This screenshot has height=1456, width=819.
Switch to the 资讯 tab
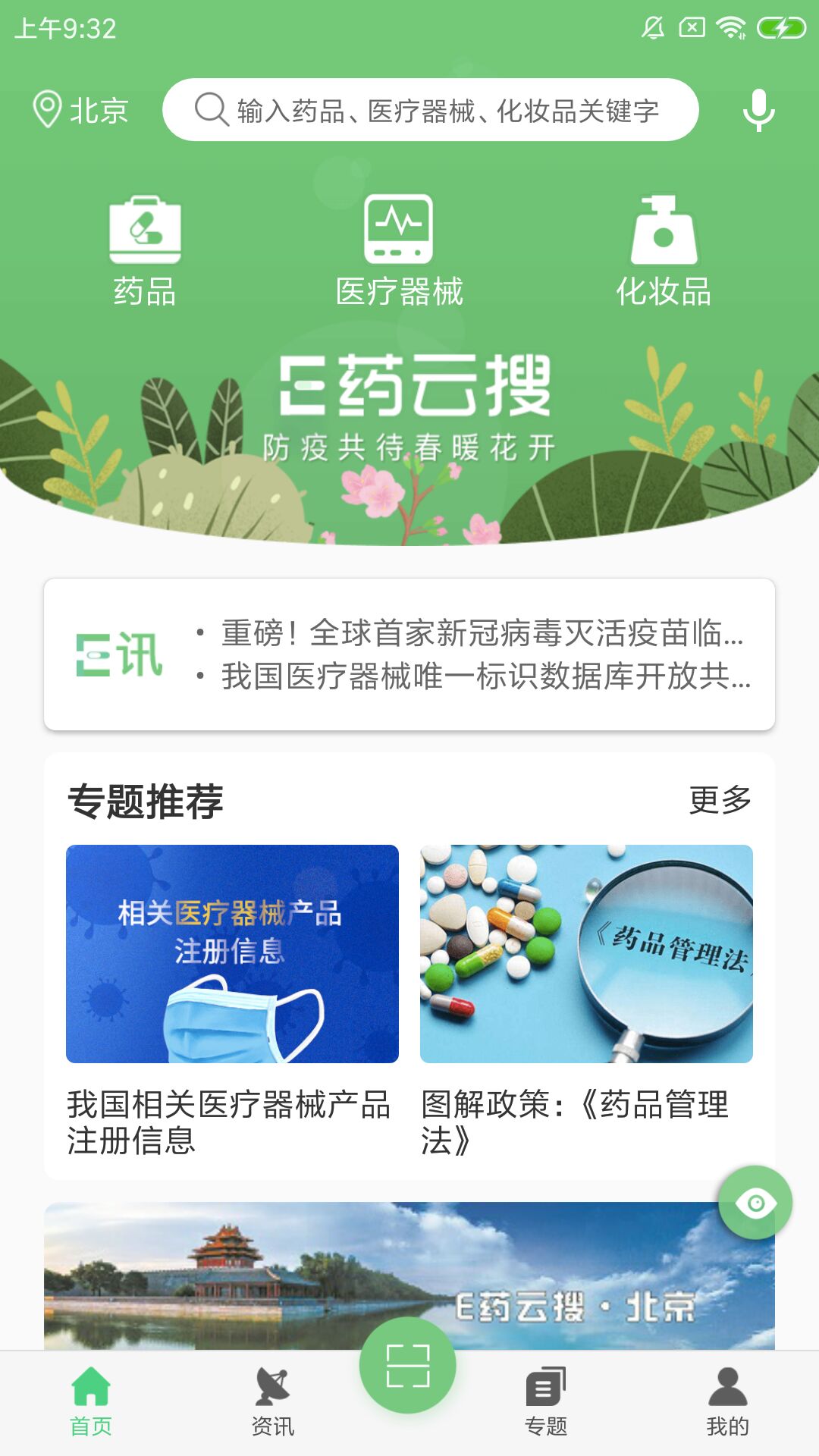(273, 1402)
